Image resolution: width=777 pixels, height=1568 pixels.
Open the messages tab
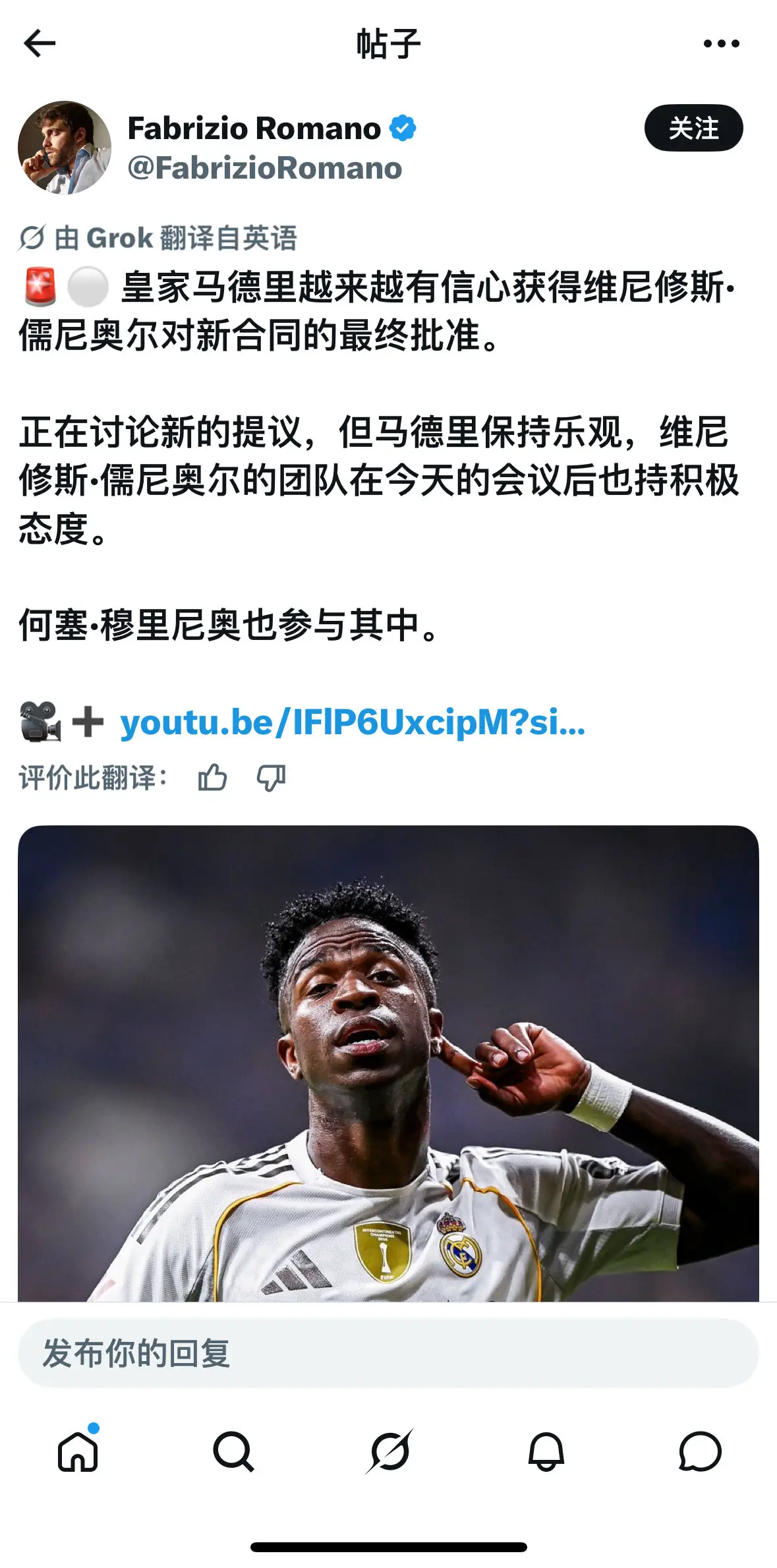(700, 1451)
